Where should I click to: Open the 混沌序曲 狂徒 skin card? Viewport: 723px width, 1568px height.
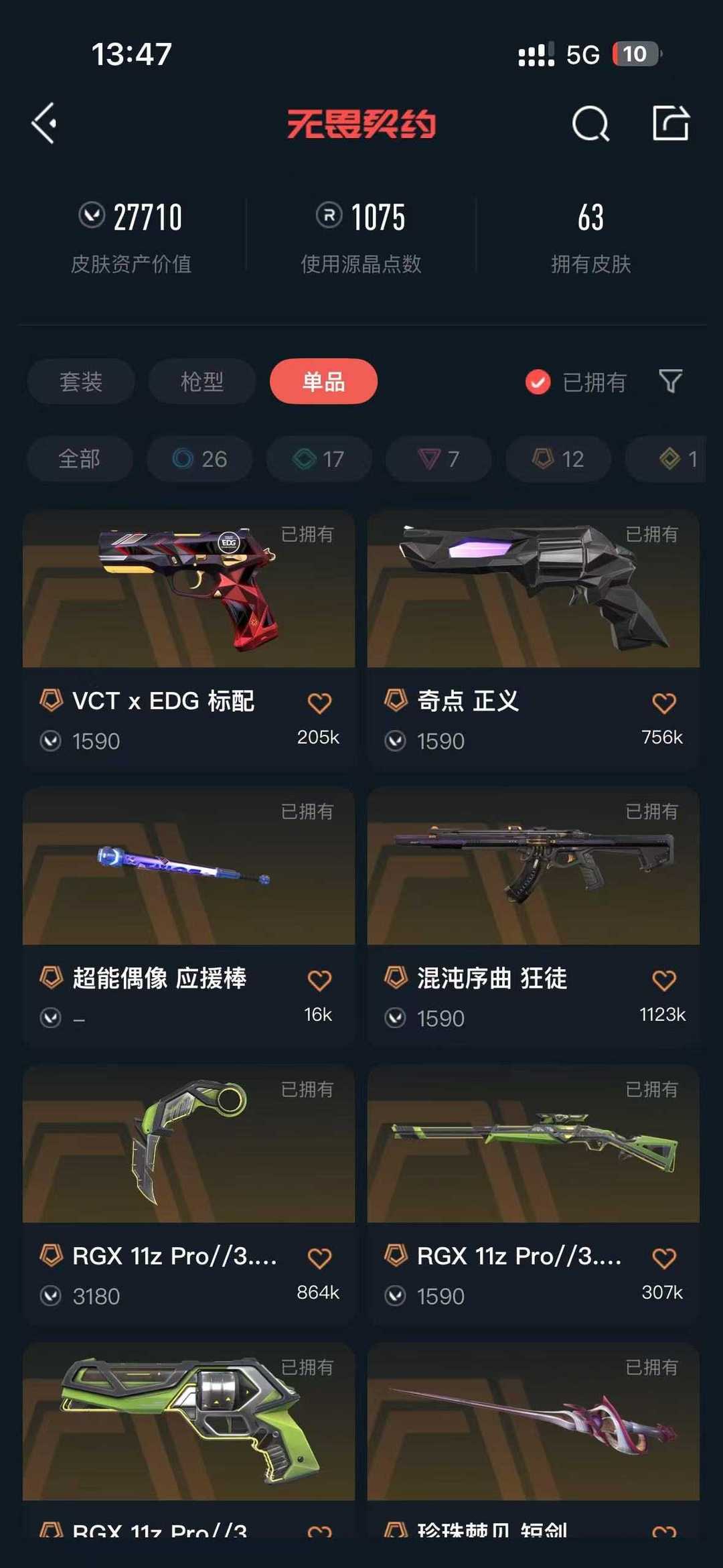tap(533, 867)
